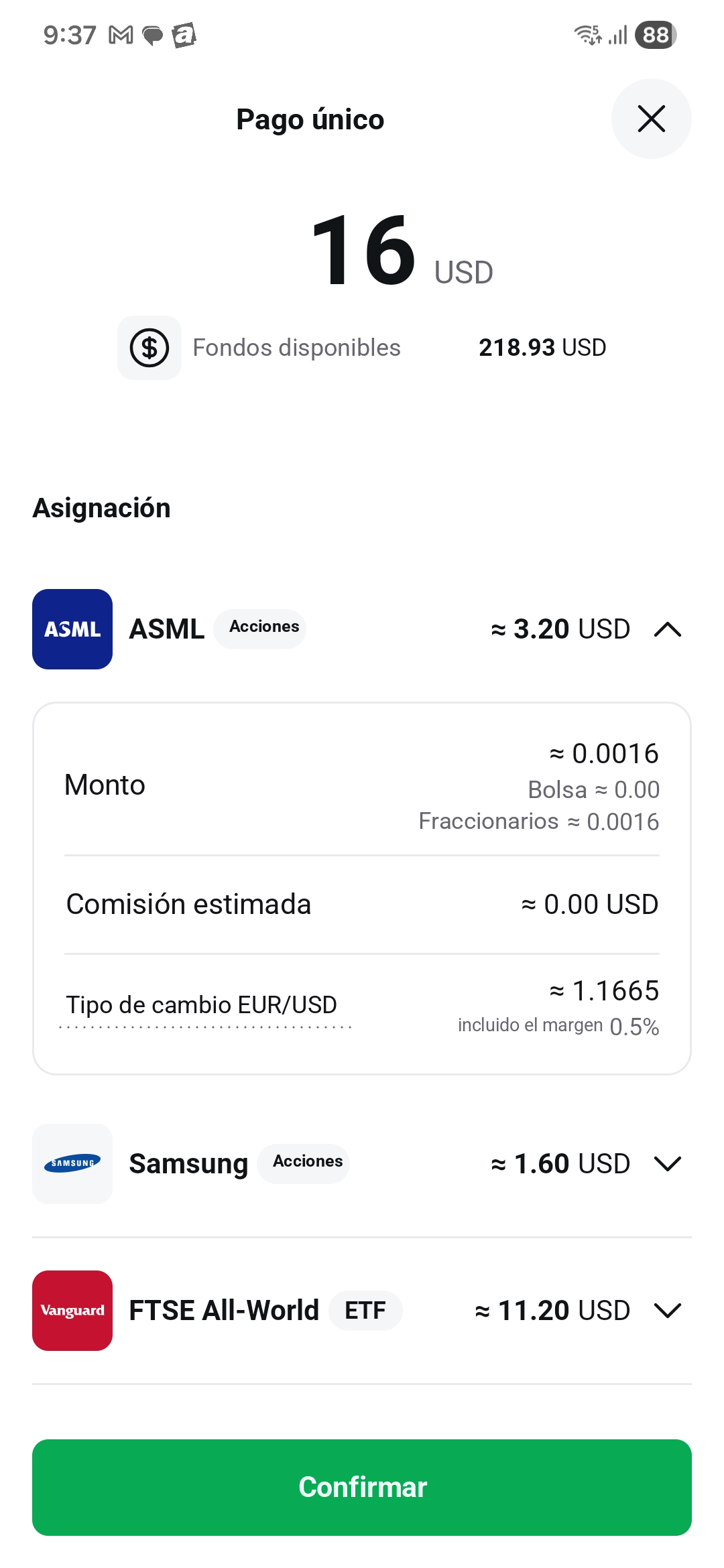Show info about Tipo de cambio EUR/USD
724x1568 pixels.
pos(202,1005)
